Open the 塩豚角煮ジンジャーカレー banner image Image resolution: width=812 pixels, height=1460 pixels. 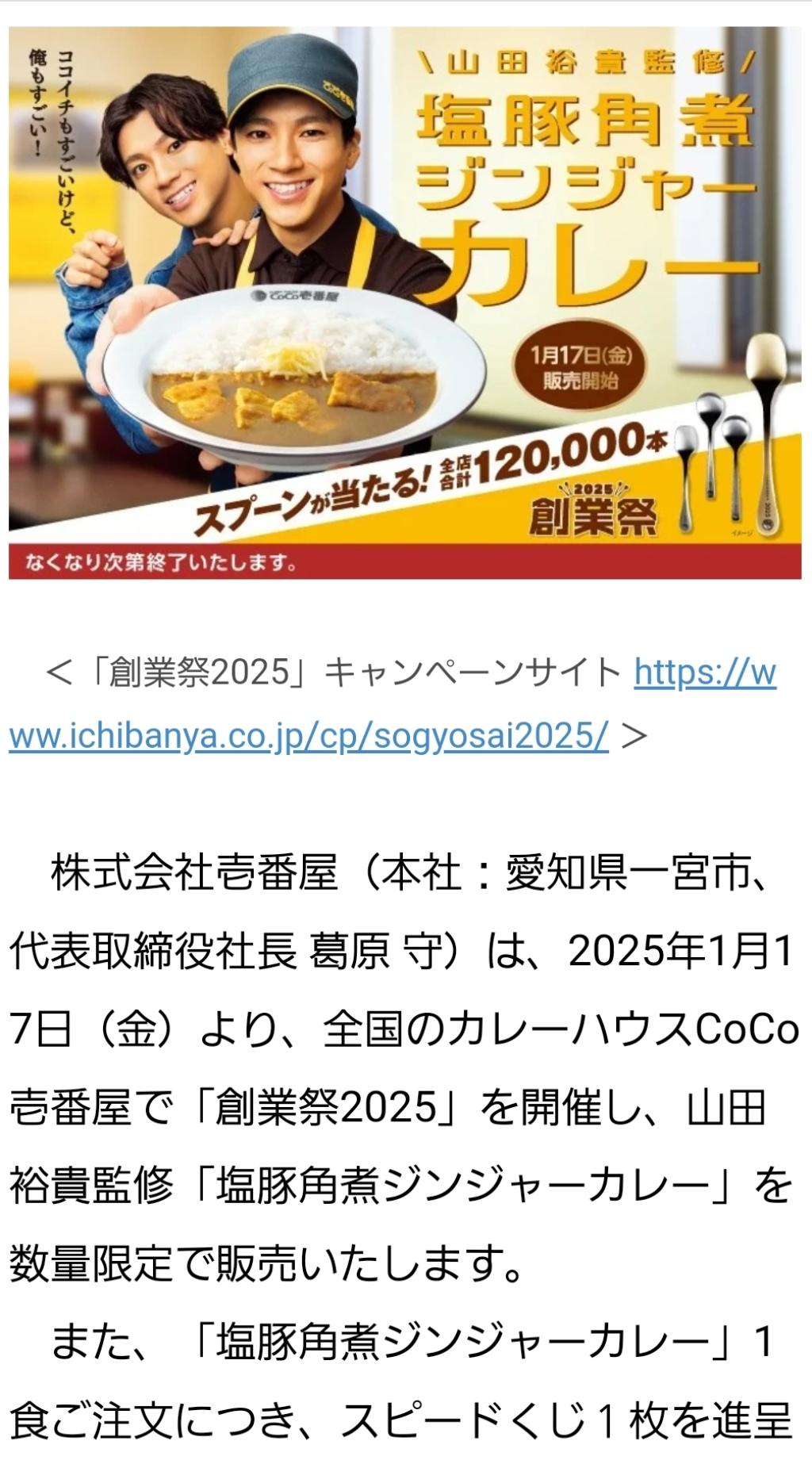405,302
